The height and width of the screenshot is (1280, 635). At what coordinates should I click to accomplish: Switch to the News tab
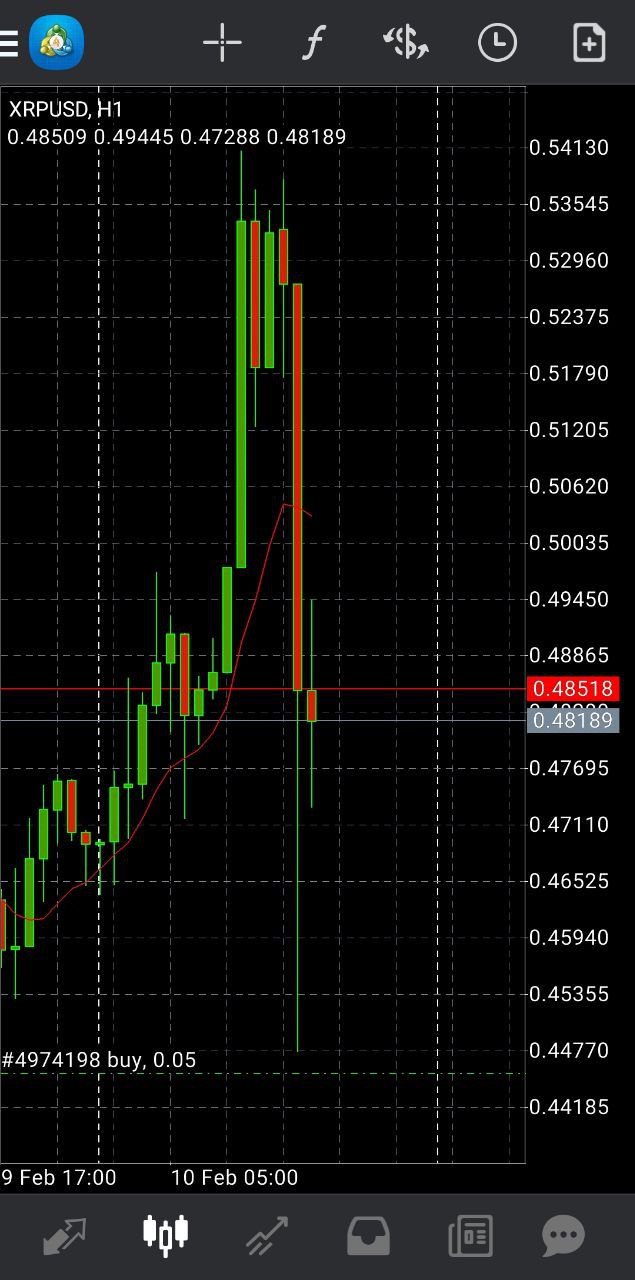point(470,1236)
